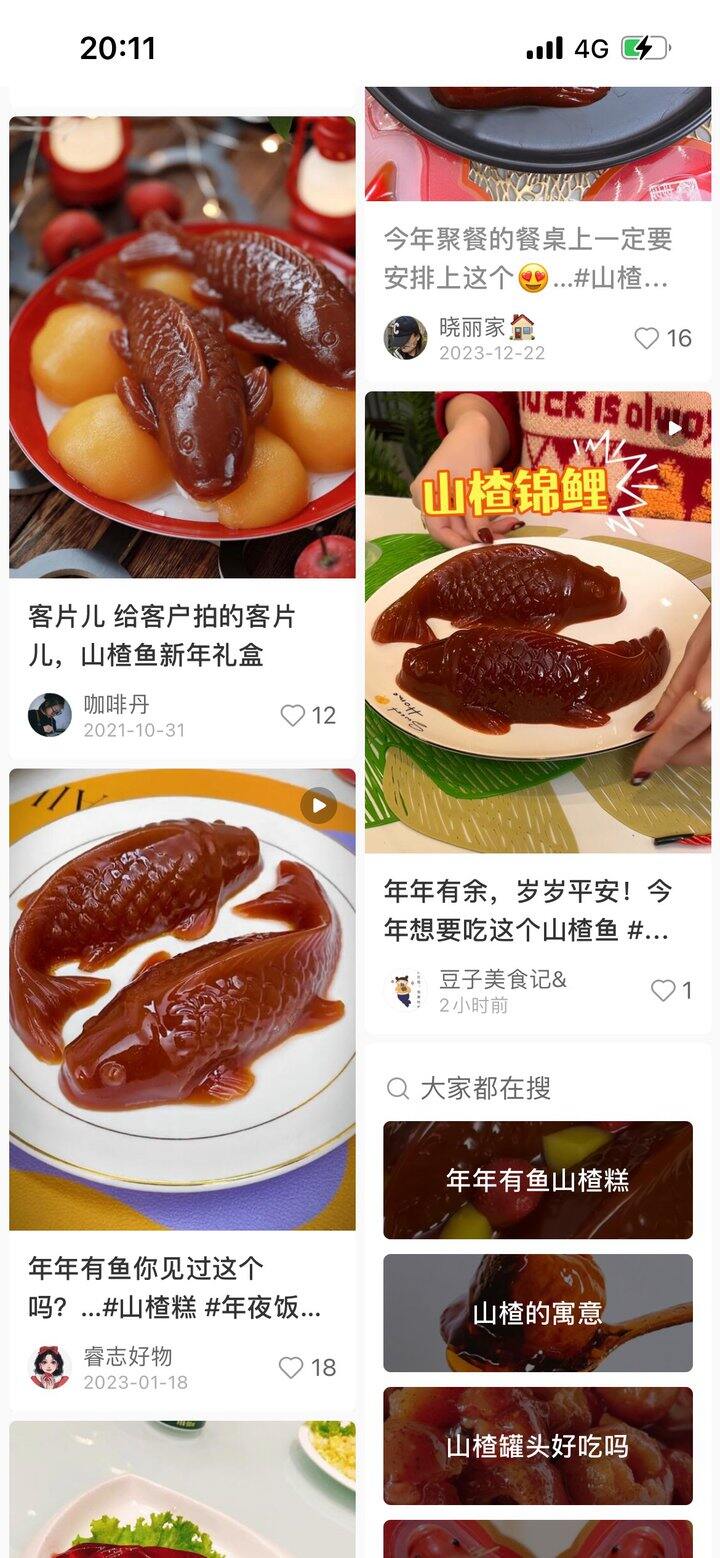Open the 今年聚餐的餐桌上 post title

[528, 258]
